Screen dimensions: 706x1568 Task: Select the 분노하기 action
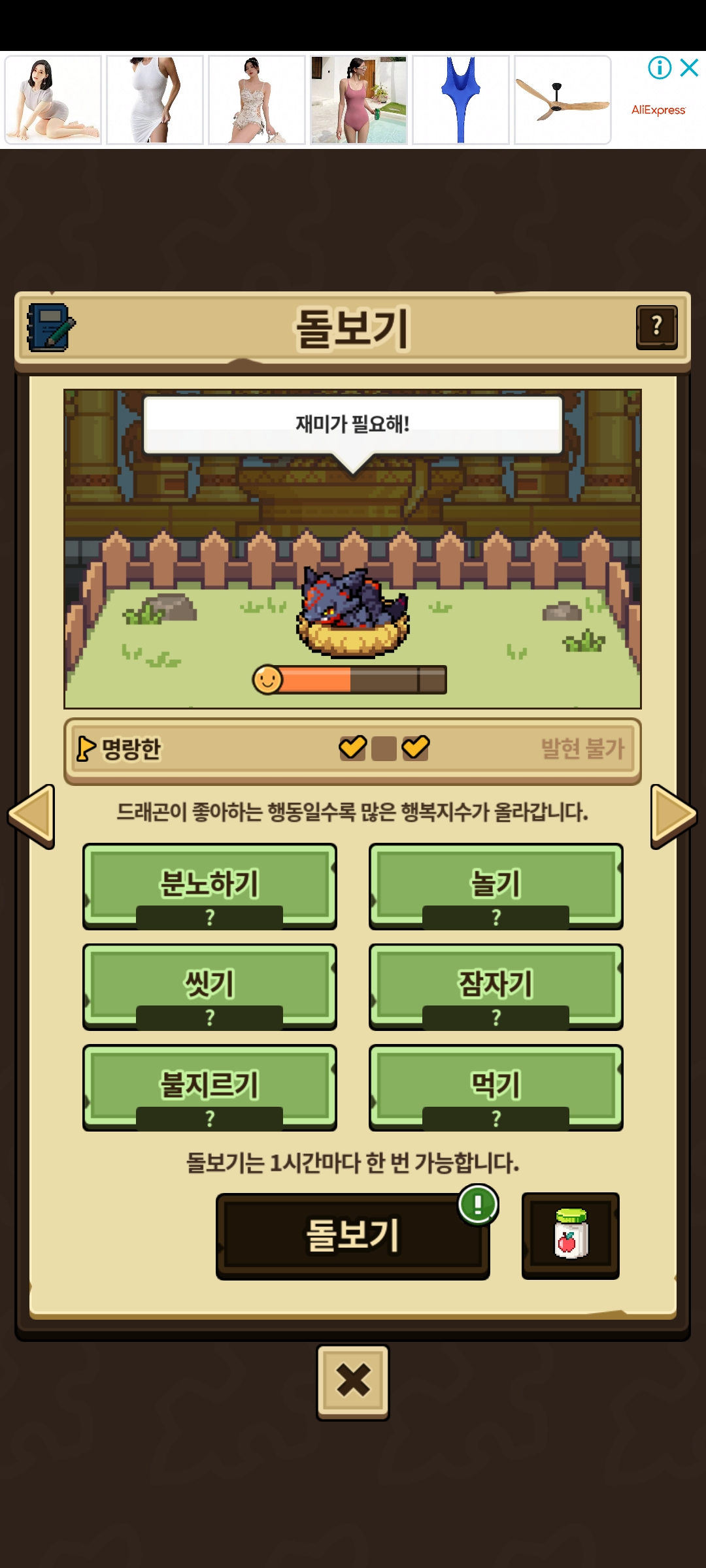(210, 885)
